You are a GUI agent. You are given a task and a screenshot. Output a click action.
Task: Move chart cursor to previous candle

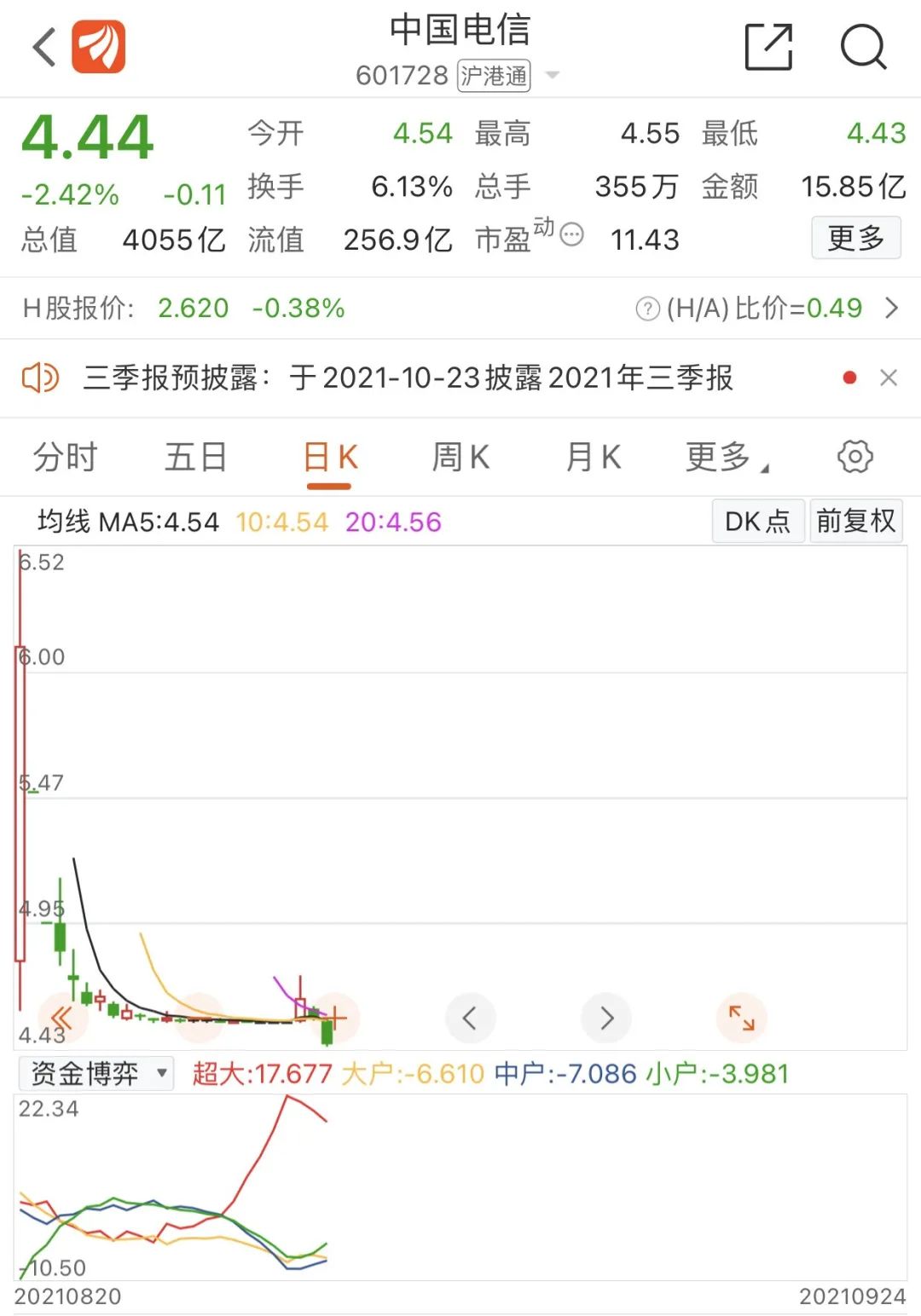pyautogui.click(x=470, y=1018)
